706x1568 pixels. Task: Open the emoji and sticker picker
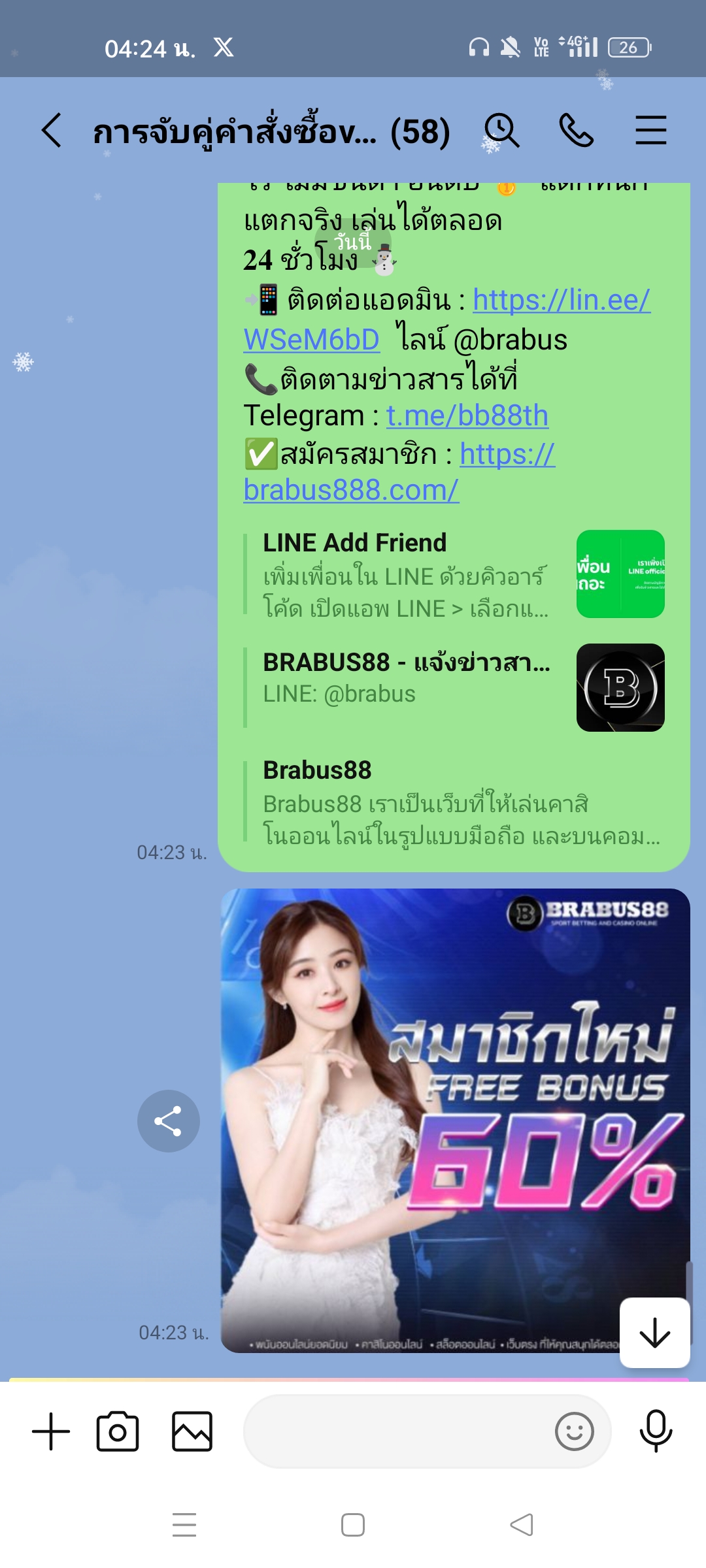click(574, 1431)
